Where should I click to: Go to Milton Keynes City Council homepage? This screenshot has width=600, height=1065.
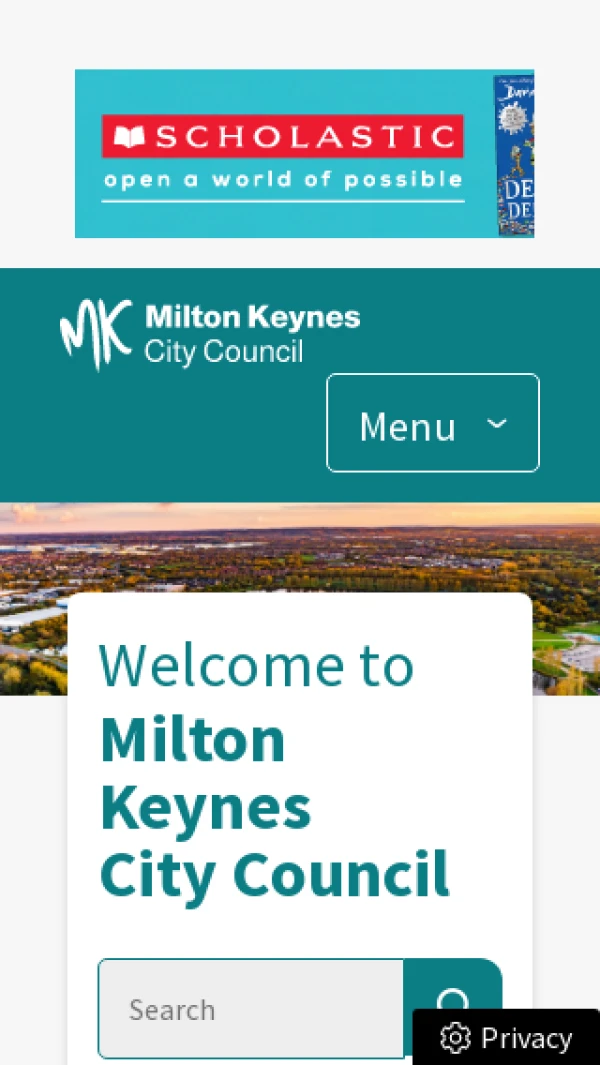pos(210,334)
